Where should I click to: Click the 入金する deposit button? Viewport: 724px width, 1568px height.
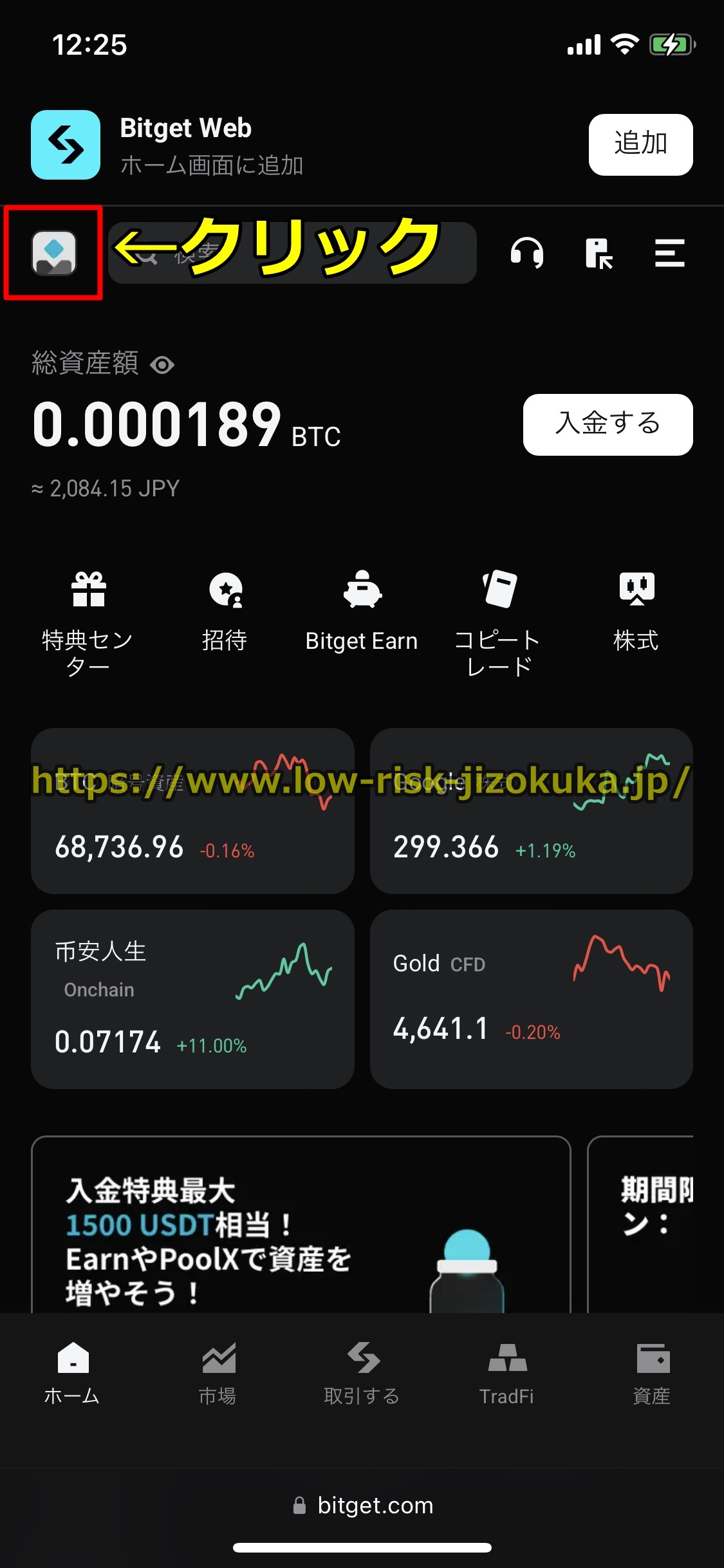tap(607, 425)
